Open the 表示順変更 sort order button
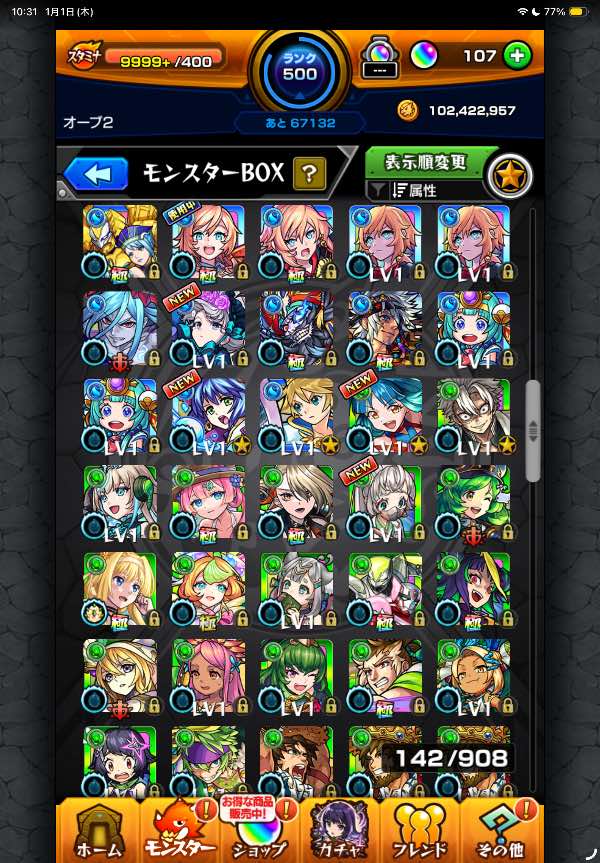 [425, 162]
